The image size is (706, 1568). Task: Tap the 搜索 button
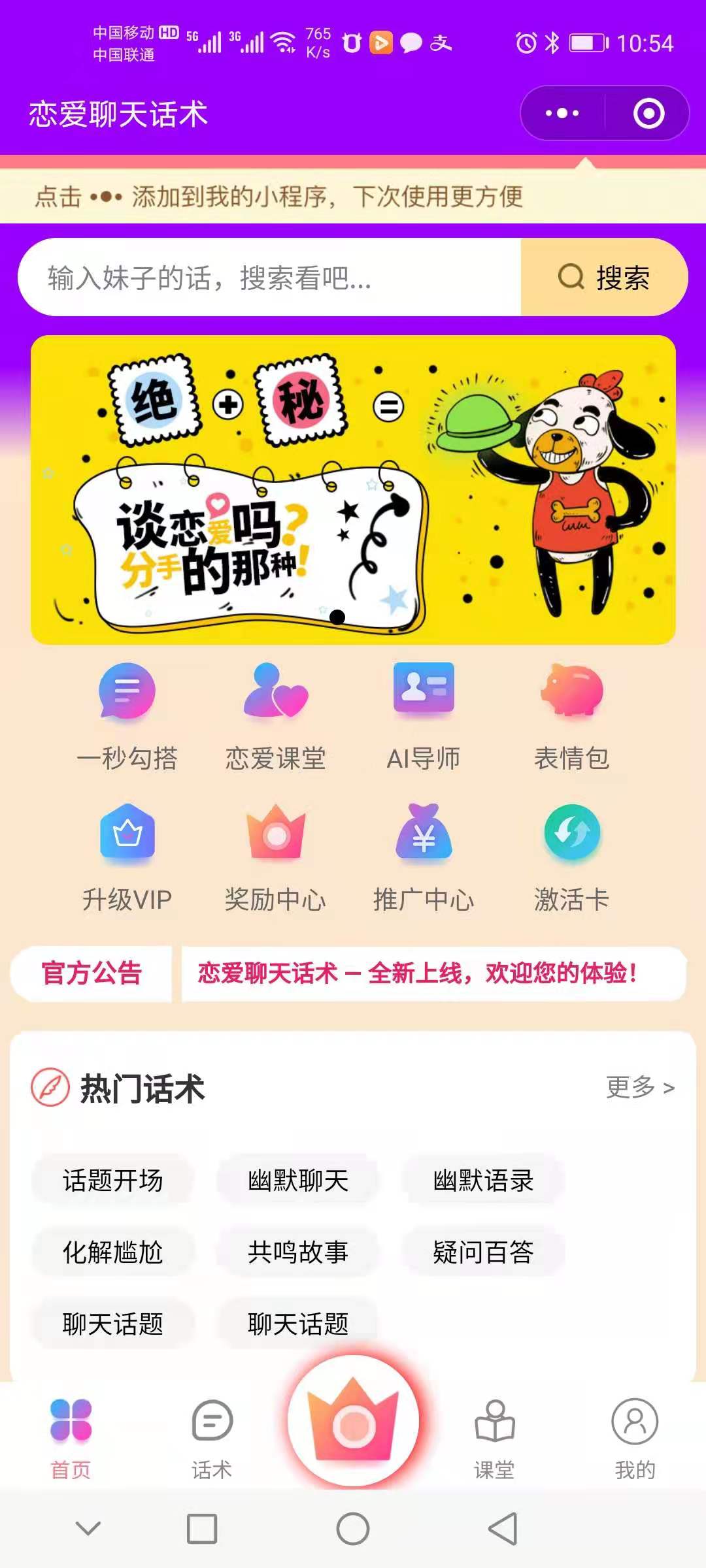click(x=604, y=278)
